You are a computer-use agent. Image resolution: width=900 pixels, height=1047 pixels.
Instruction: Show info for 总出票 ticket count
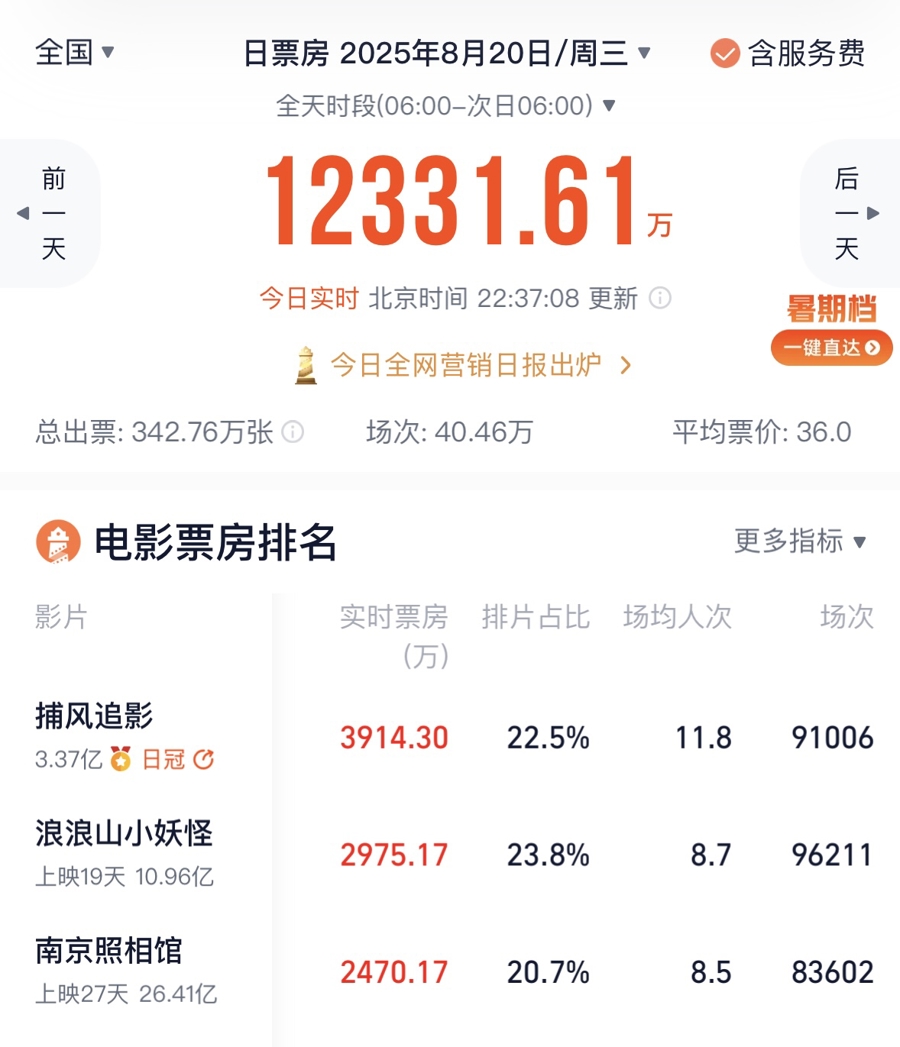(x=293, y=432)
